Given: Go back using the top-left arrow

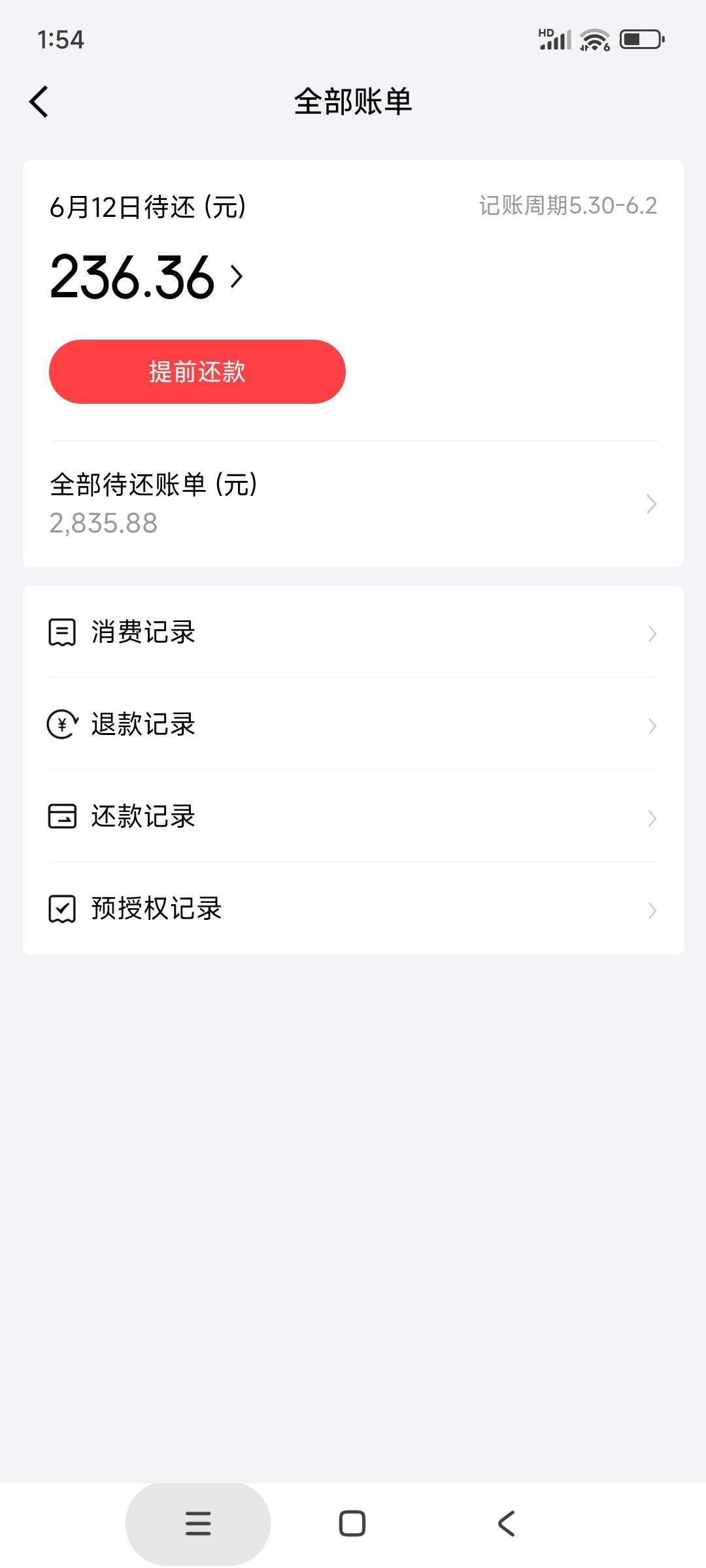Looking at the screenshot, I should coord(39,102).
